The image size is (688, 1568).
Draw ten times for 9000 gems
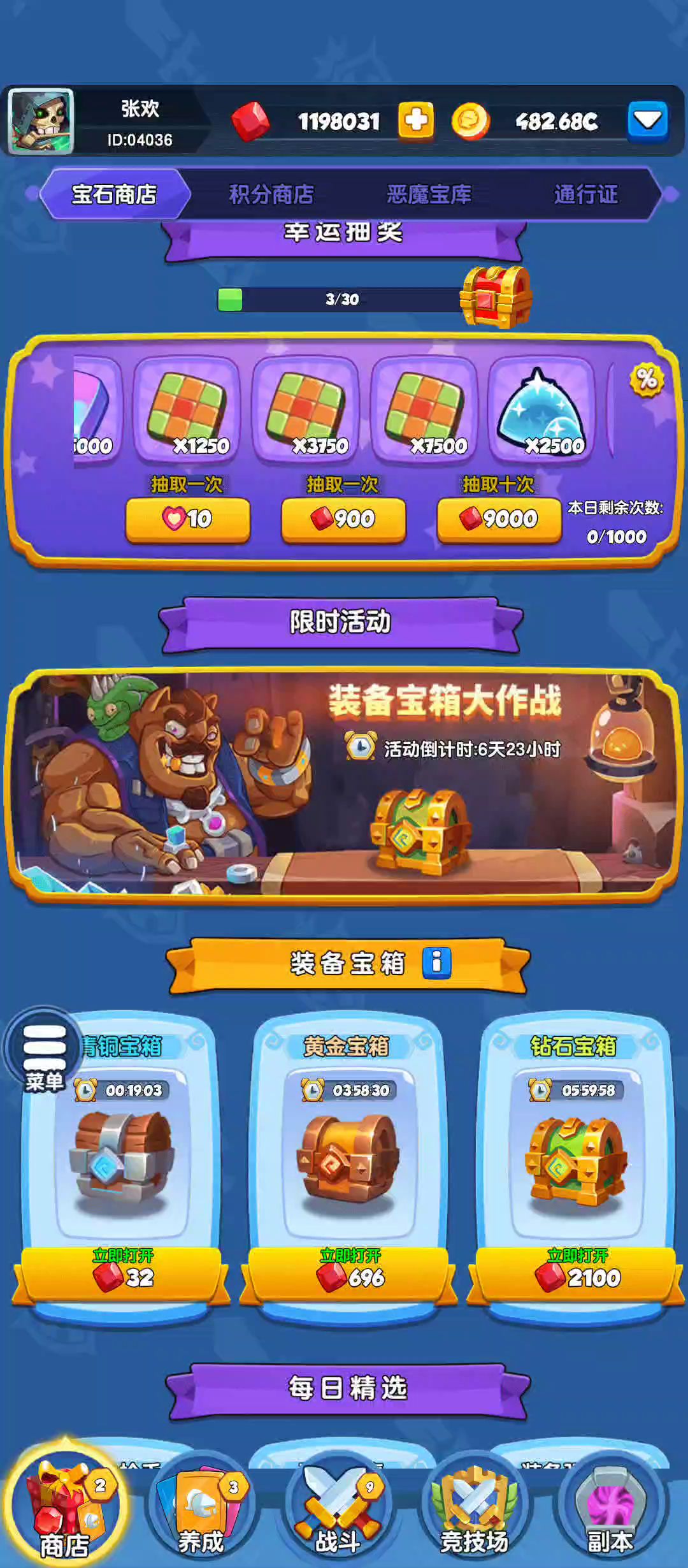[499, 519]
